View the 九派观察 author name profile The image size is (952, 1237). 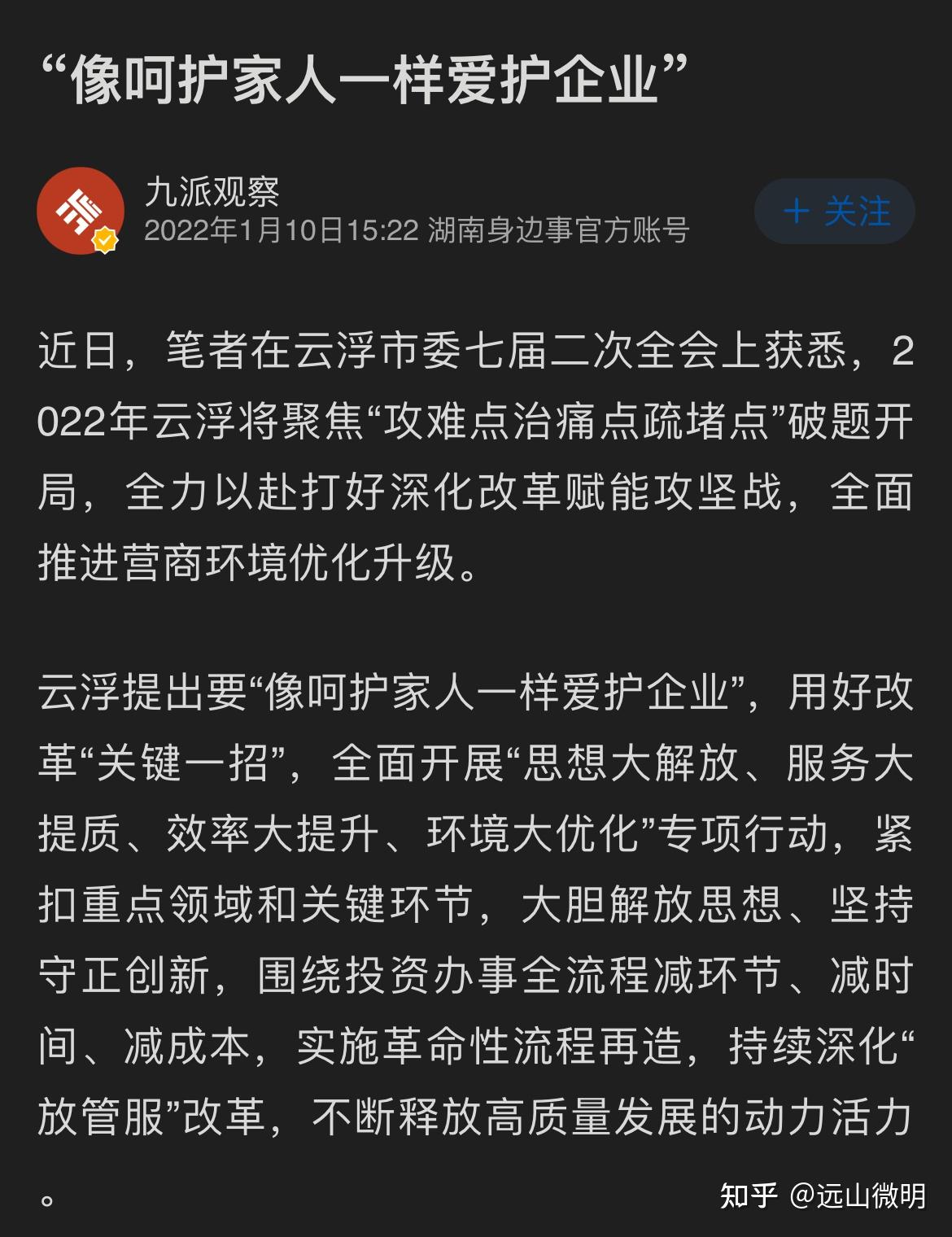(212, 192)
